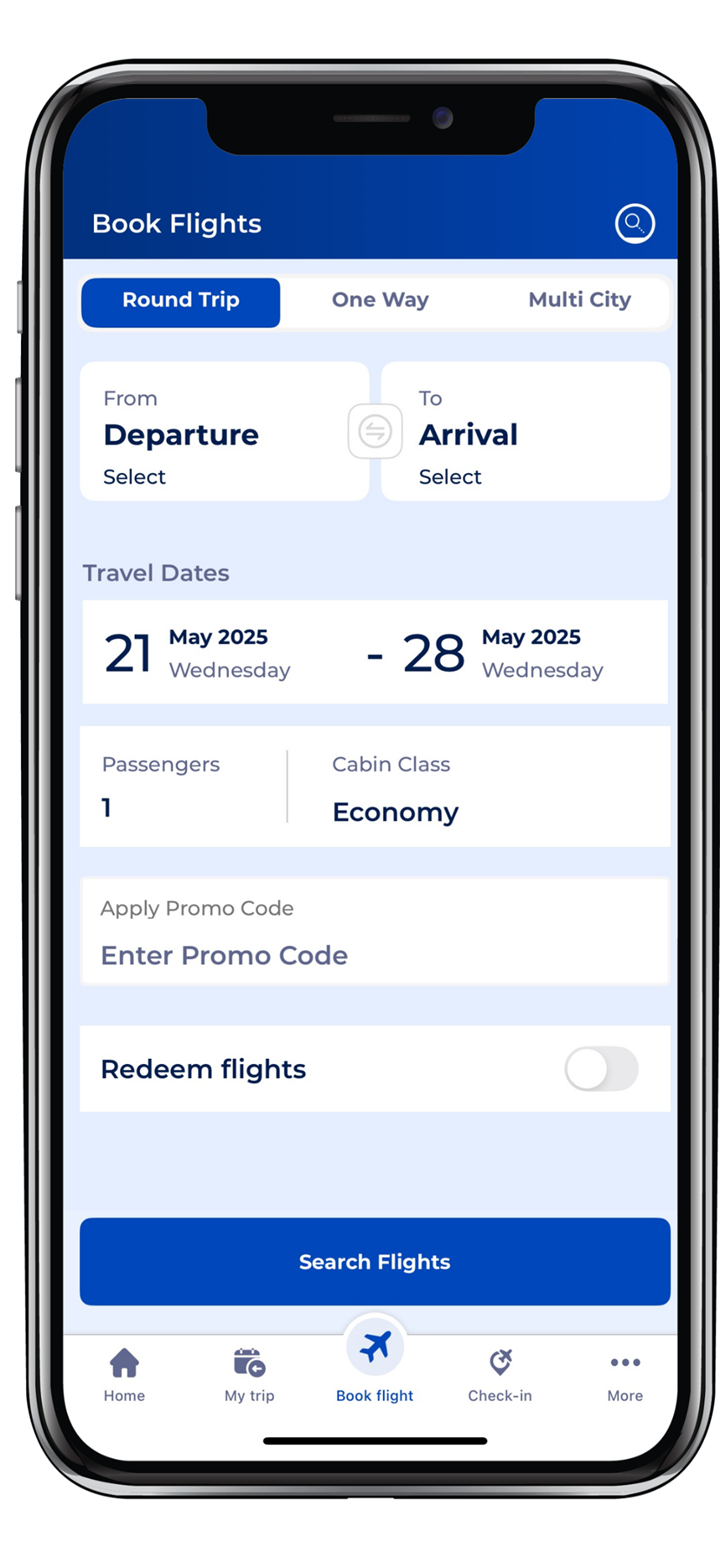Change the 21 May departure date
Screen dimensions: 720x1557
tap(198, 653)
